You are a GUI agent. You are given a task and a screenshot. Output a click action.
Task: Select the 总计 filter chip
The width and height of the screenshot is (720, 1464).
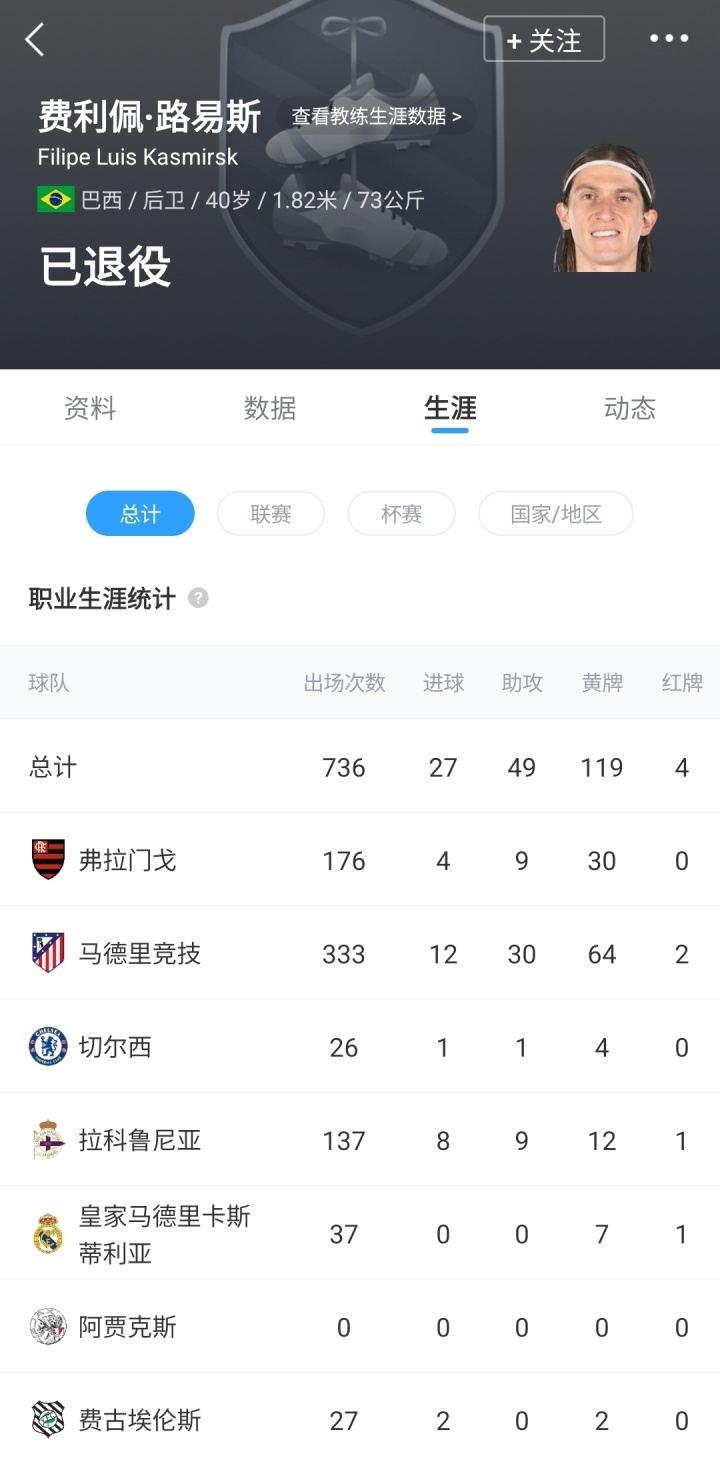[140, 514]
